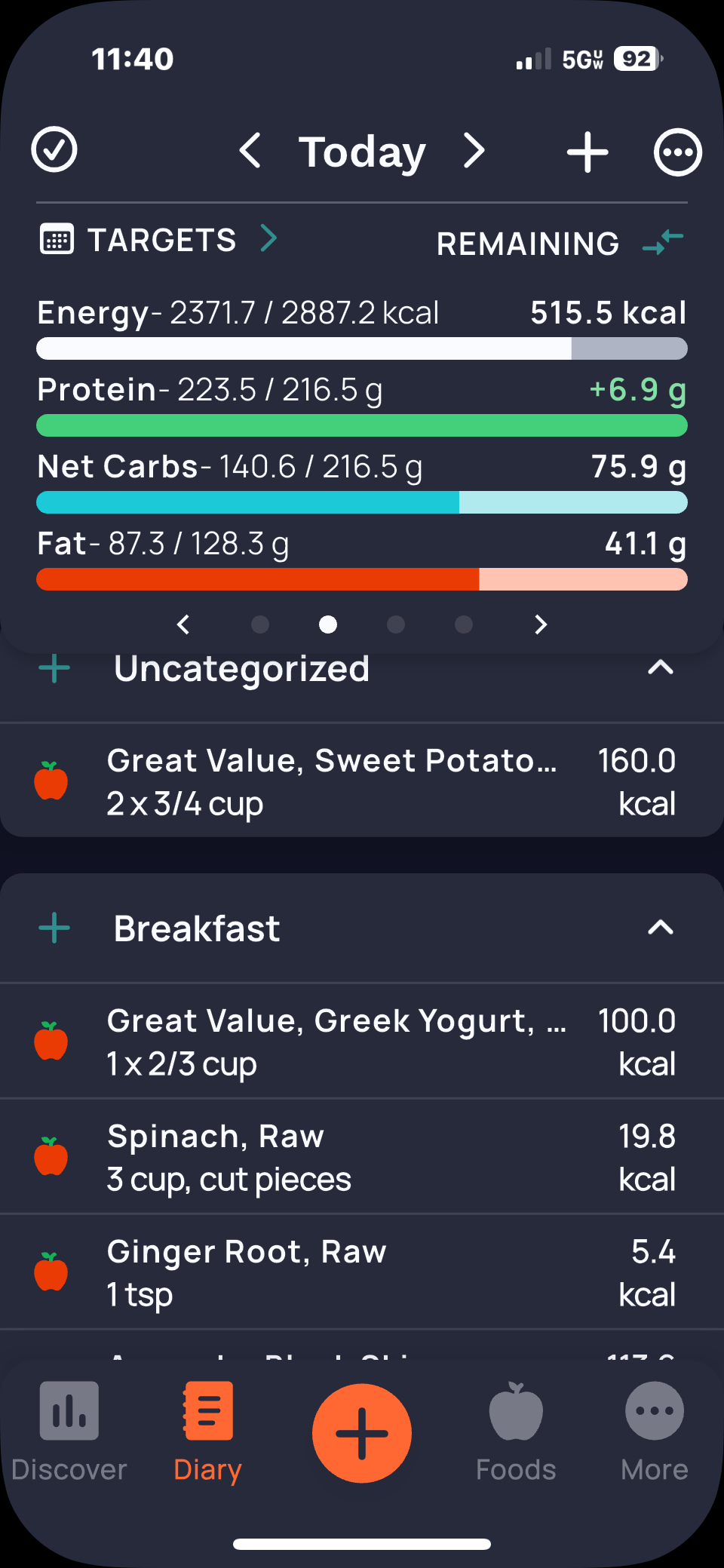Toggle the Remaining display mode
The image size is (724, 1568).
[x=662, y=242]
